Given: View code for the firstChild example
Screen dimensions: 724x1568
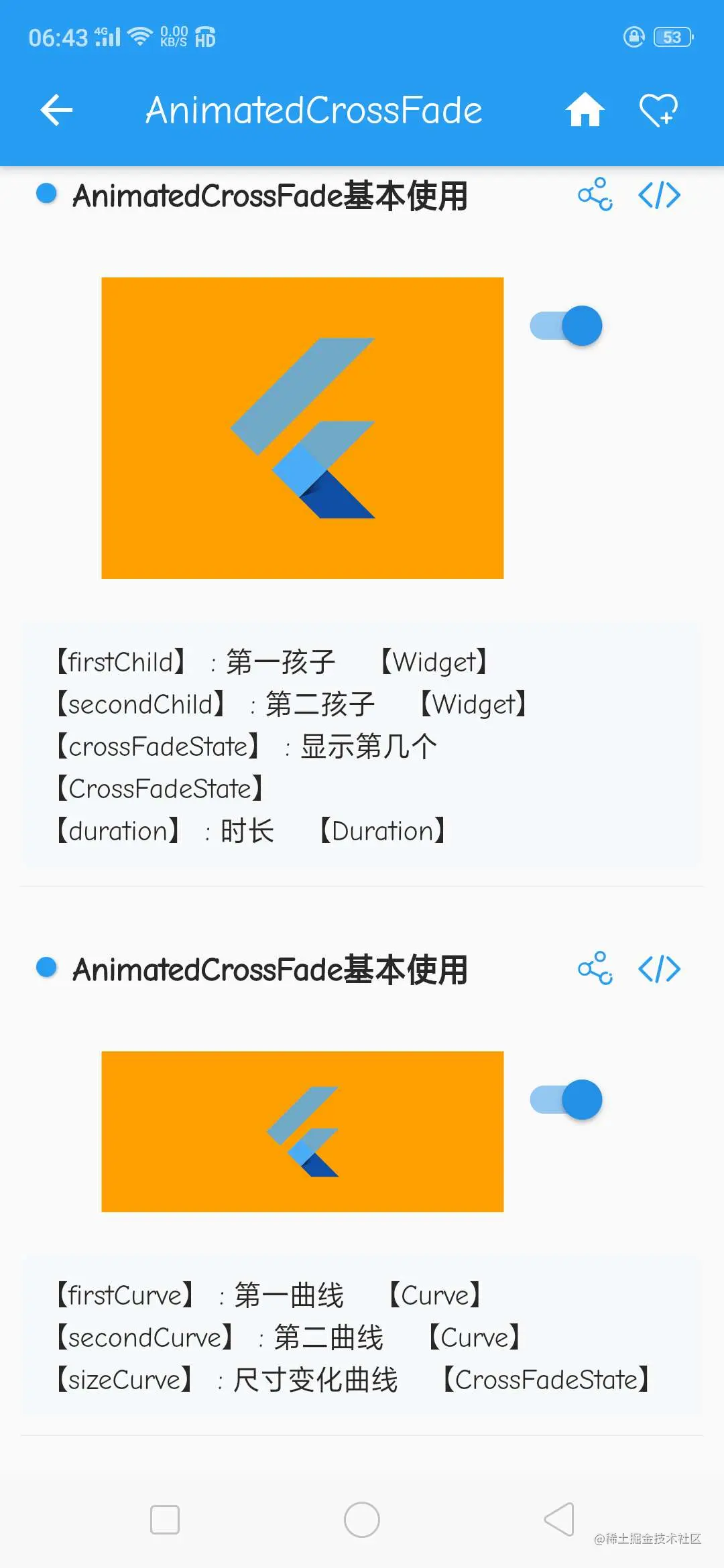Looking at the screenshot, I should 660,195.
